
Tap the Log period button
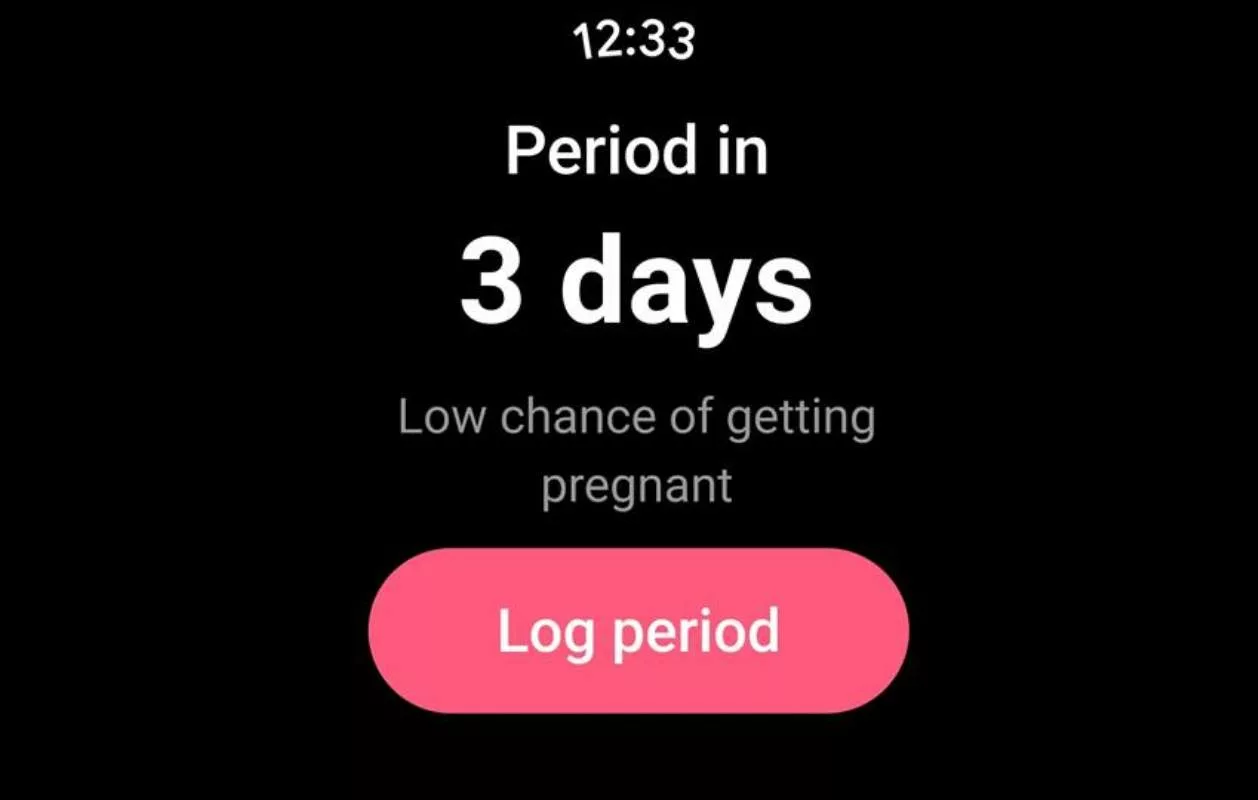[638, 631]
